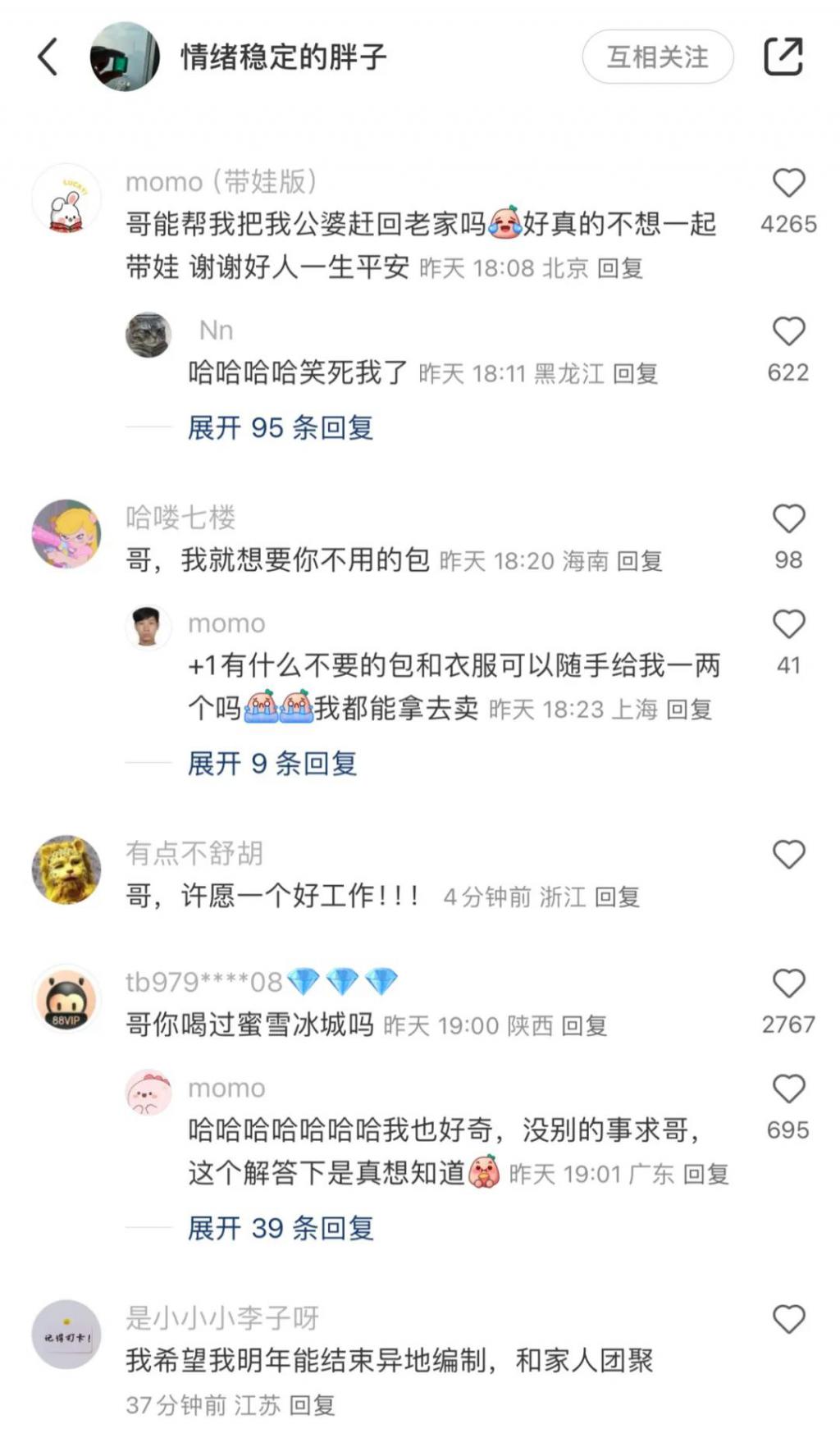This screenshot has width=840, height=1456.
Task: Open 情绪稳定的胖子's profile avatar
Action: pos(125,57)
